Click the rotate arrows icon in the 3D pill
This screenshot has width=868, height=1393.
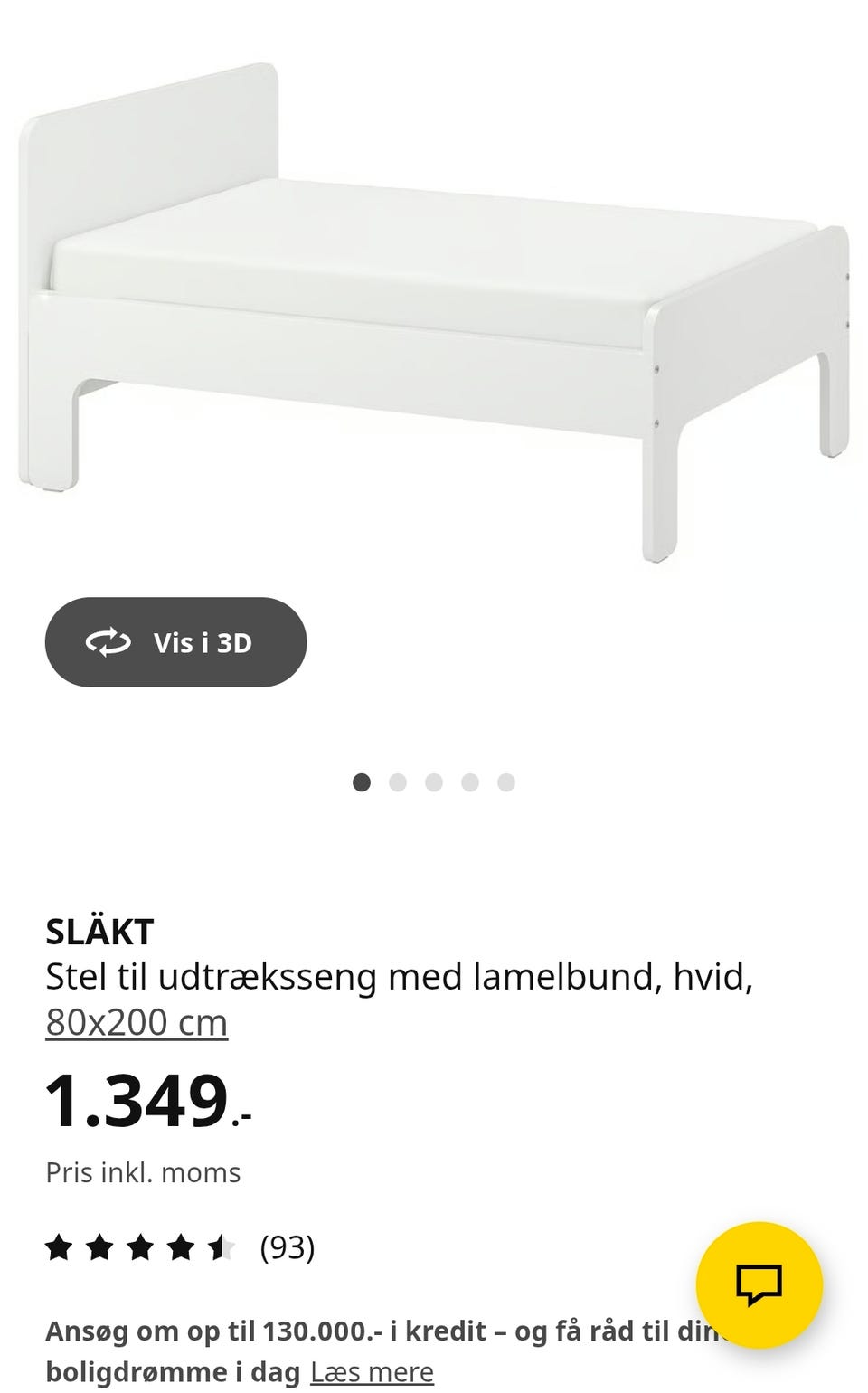[107, 642]
